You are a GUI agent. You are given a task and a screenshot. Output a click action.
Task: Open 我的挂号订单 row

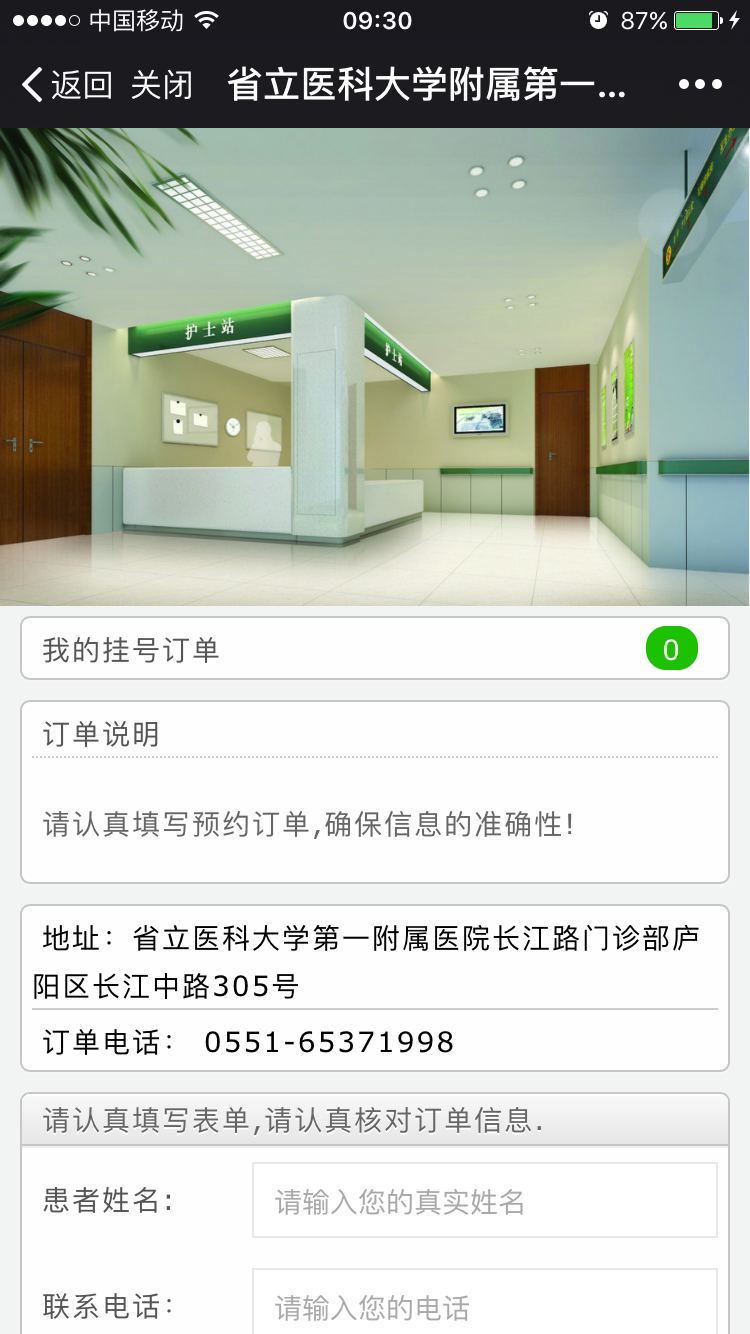[375, 650]
